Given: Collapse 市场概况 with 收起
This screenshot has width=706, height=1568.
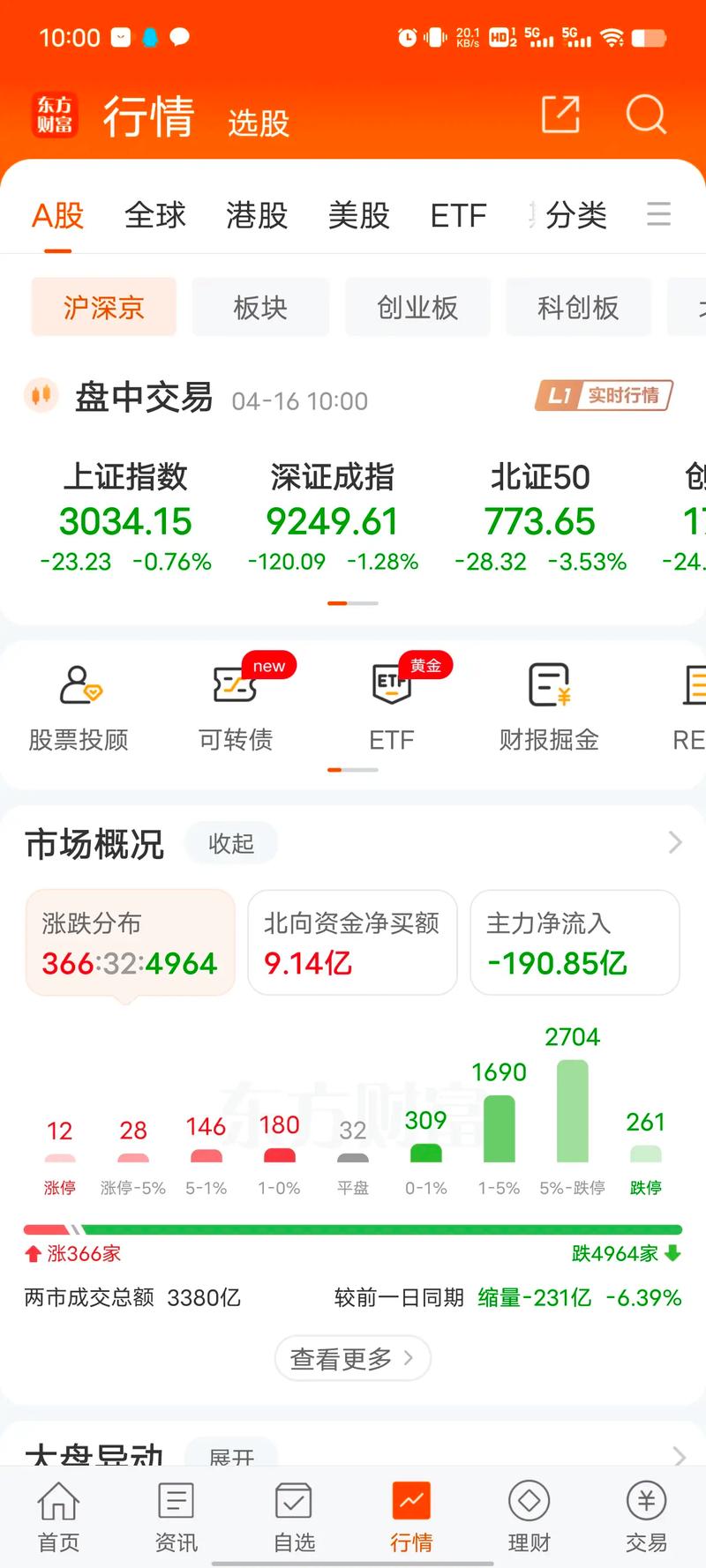Looking at the screenshot, I should (x=231, y=843).
